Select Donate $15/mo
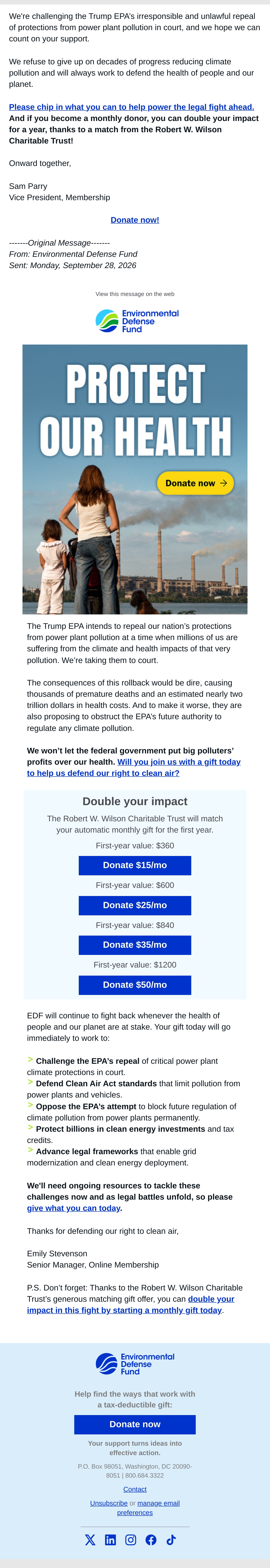Viewport: 270px width, 1568px height. (x=135, y=865)
